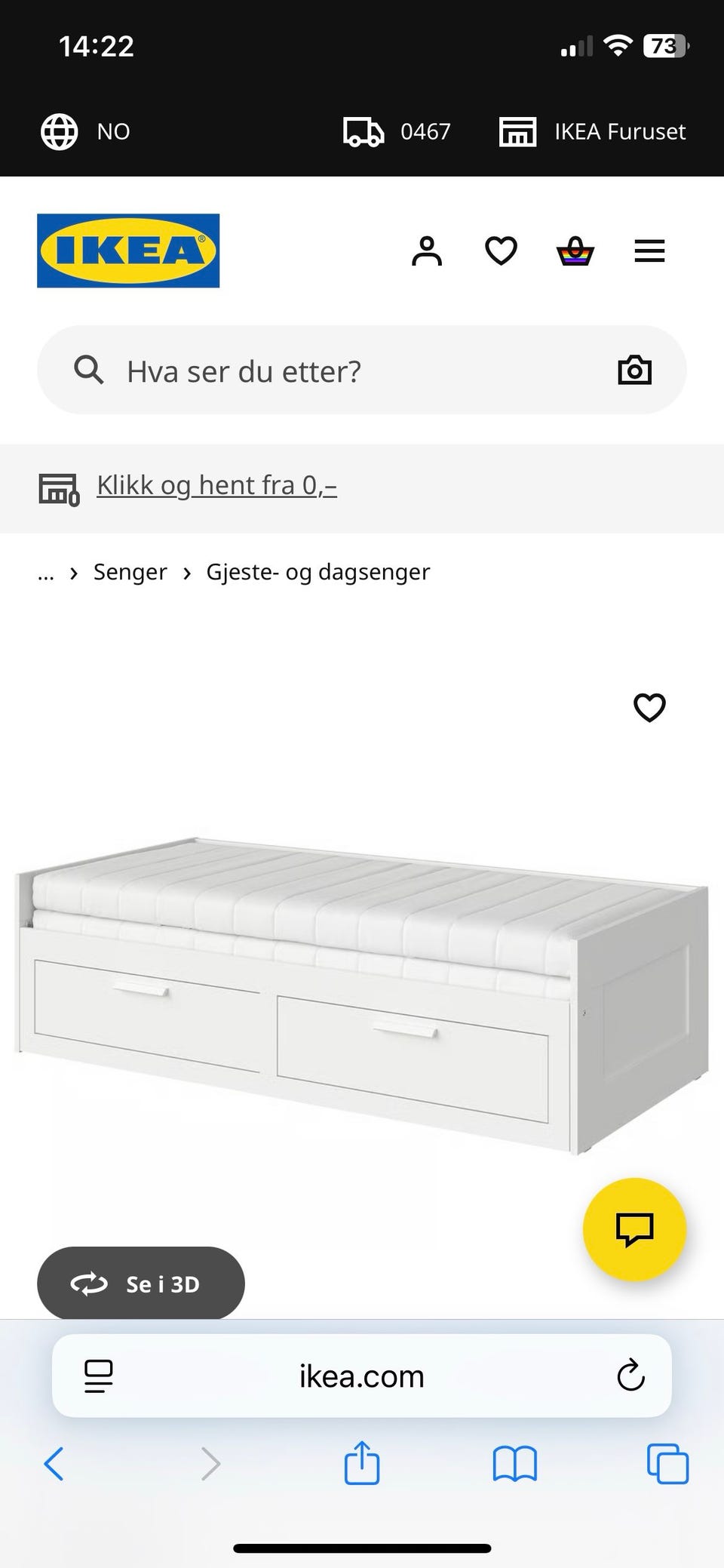Screen dimensions: 724x1568
Task: Open the Gjeste- og dagsenger category
Action: 318,572
